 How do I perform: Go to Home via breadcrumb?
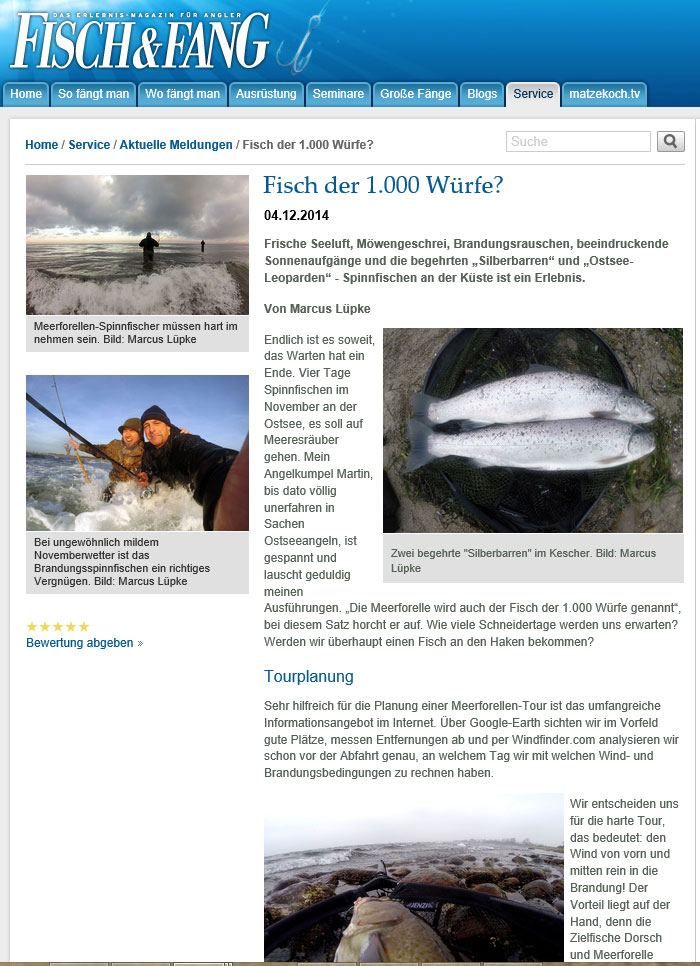coord(41,145)
